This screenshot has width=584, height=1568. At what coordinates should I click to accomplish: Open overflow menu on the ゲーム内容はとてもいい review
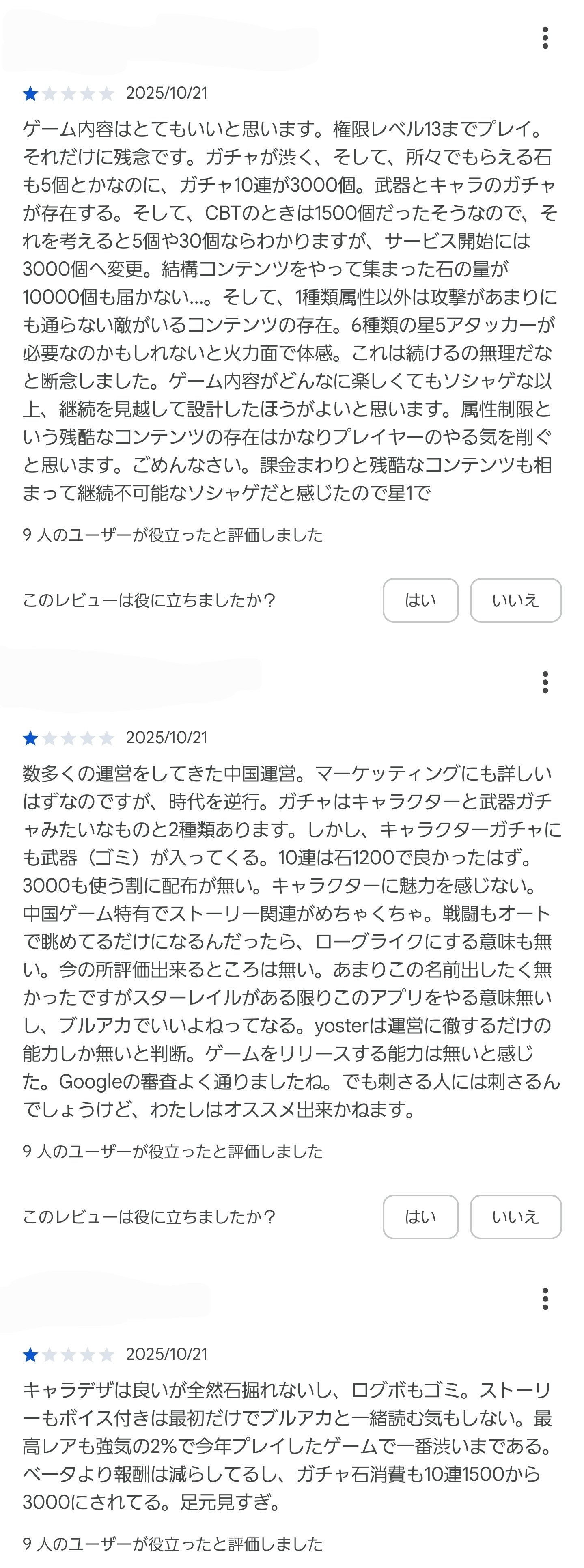click(x=545, y=38)
